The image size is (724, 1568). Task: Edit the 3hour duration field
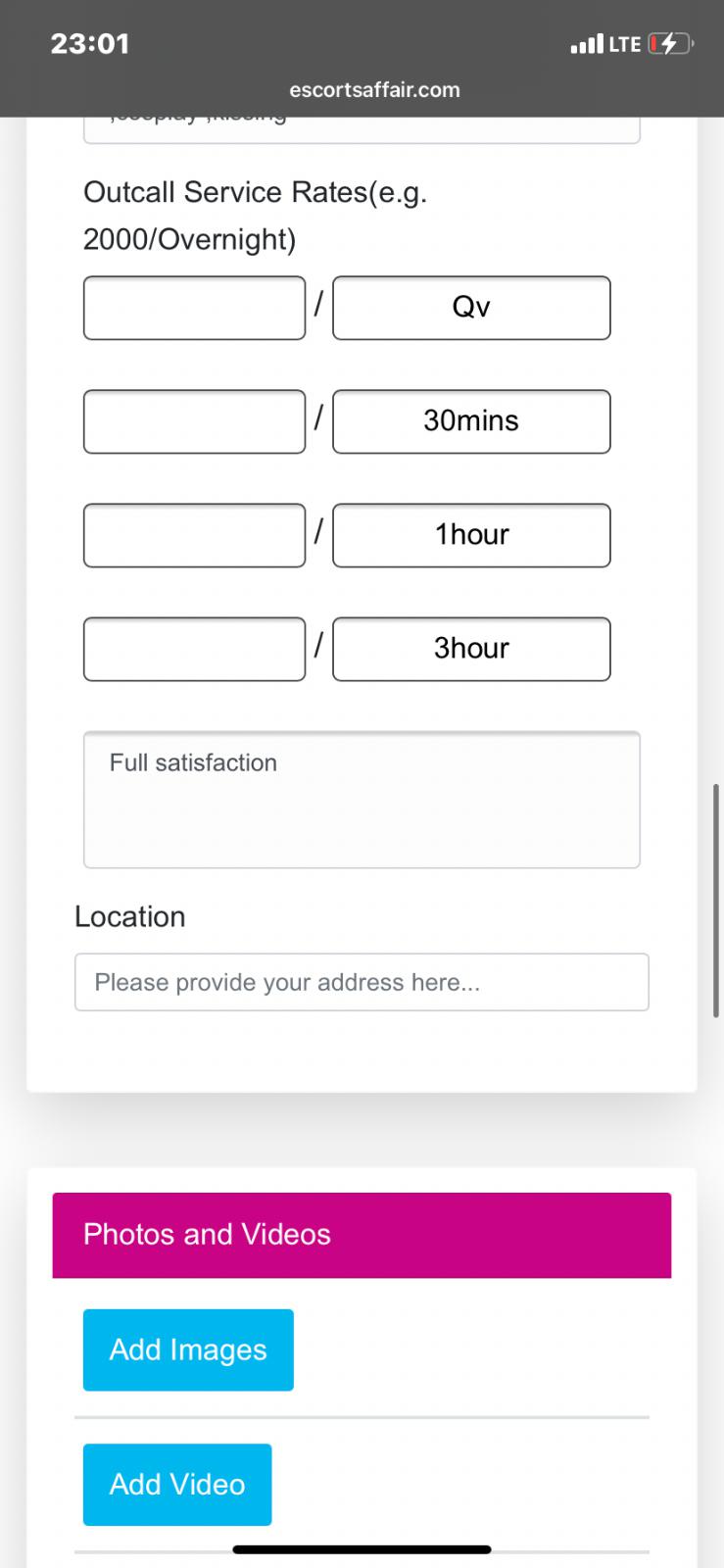tap(471, 649)
